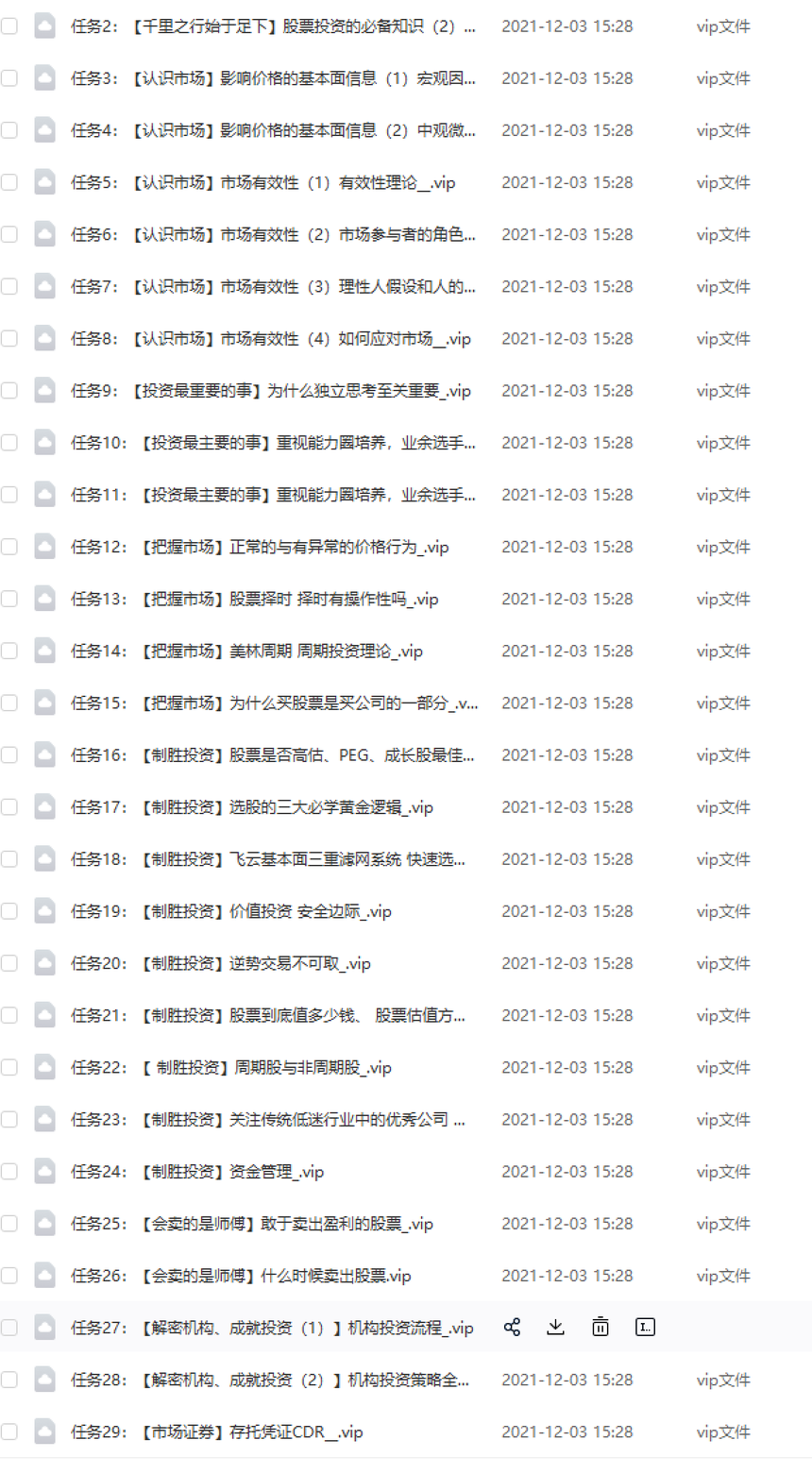The width and height of the screenshot is (812, 1474).
Task: Tick the checkbox next to 任务5
Action: click(x=9, y=182)
